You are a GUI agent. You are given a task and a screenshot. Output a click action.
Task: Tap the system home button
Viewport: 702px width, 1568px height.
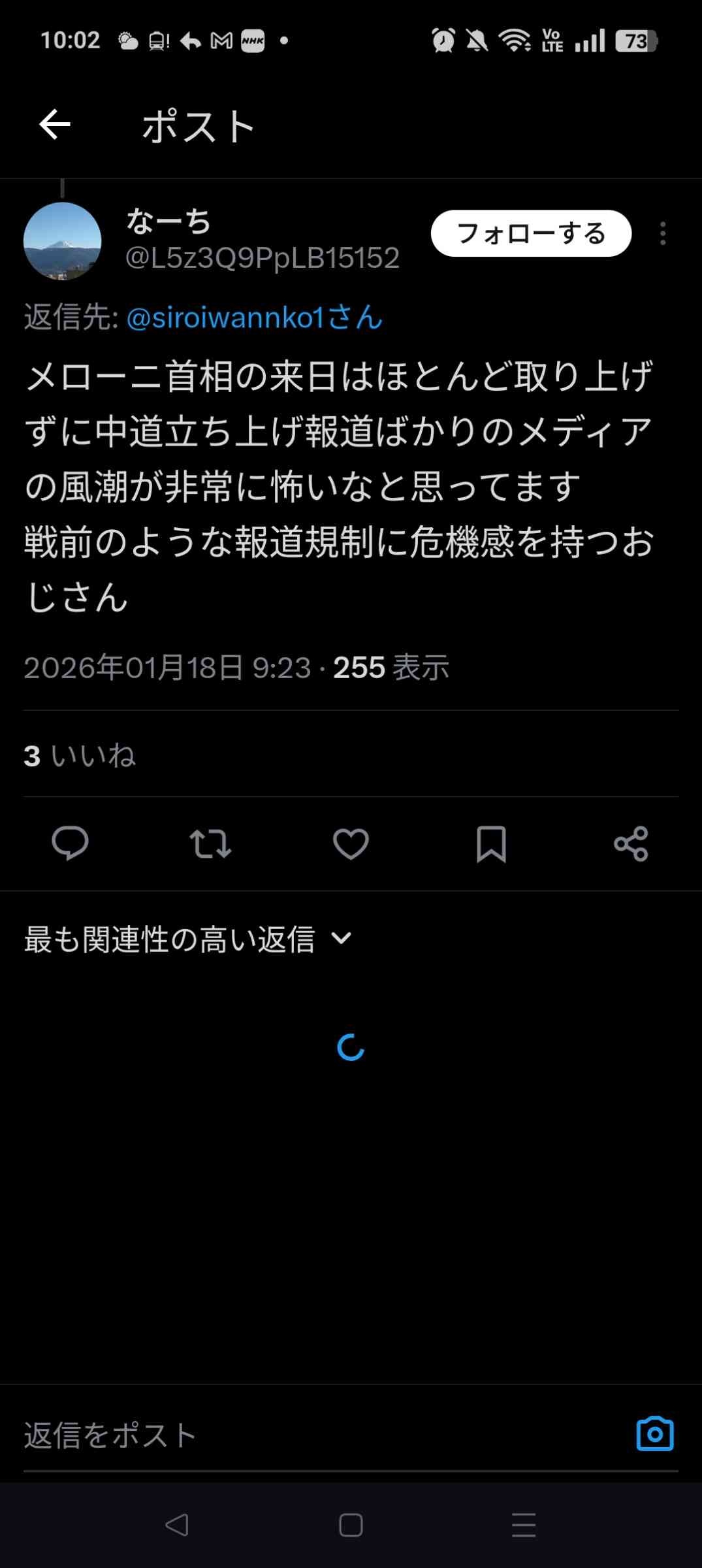(351, 1526)
